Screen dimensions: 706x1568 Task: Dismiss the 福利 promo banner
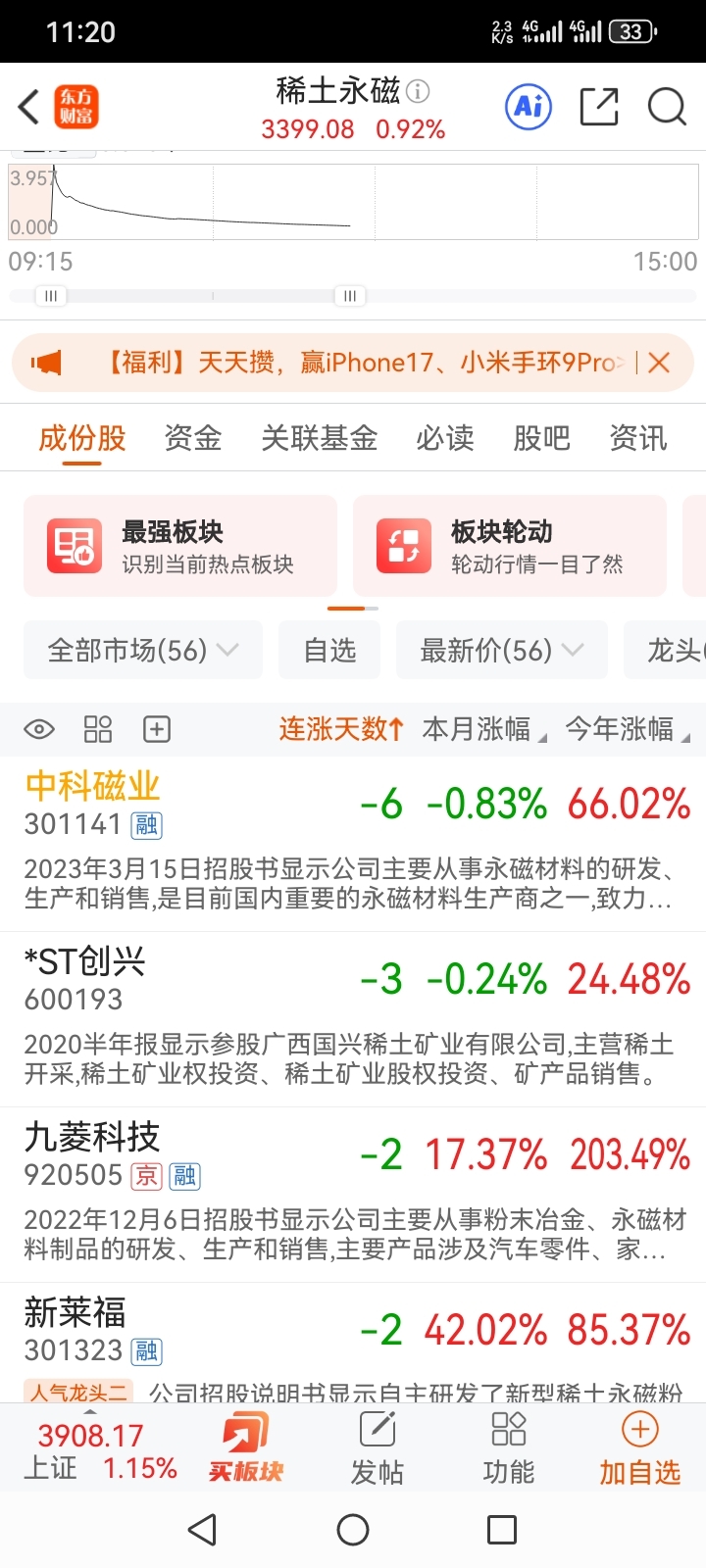pos(660,363)
